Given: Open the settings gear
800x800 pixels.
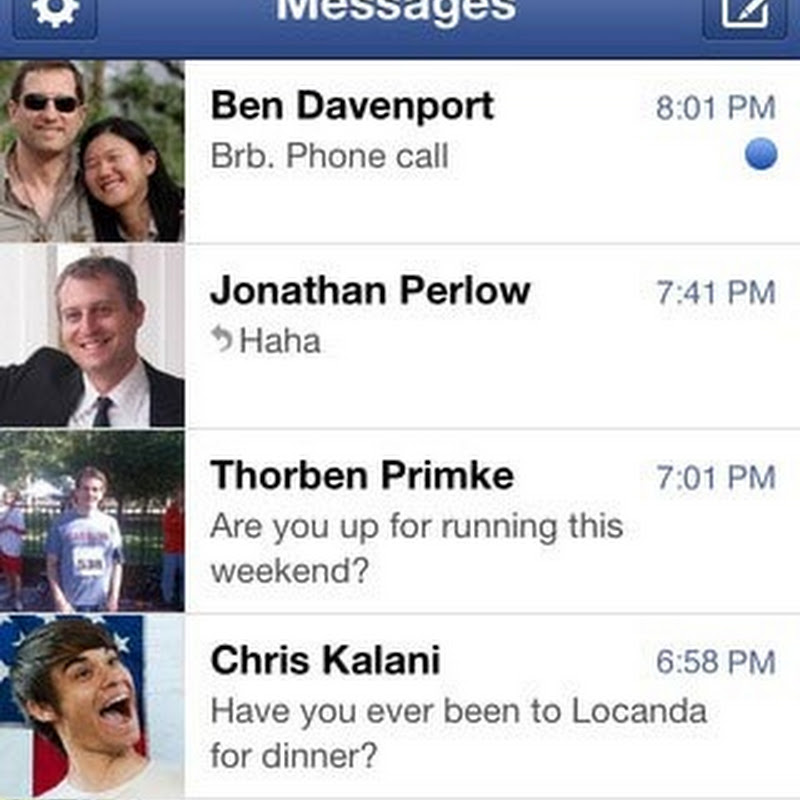Looking at the screenshot, I should [x=55, y=14].
